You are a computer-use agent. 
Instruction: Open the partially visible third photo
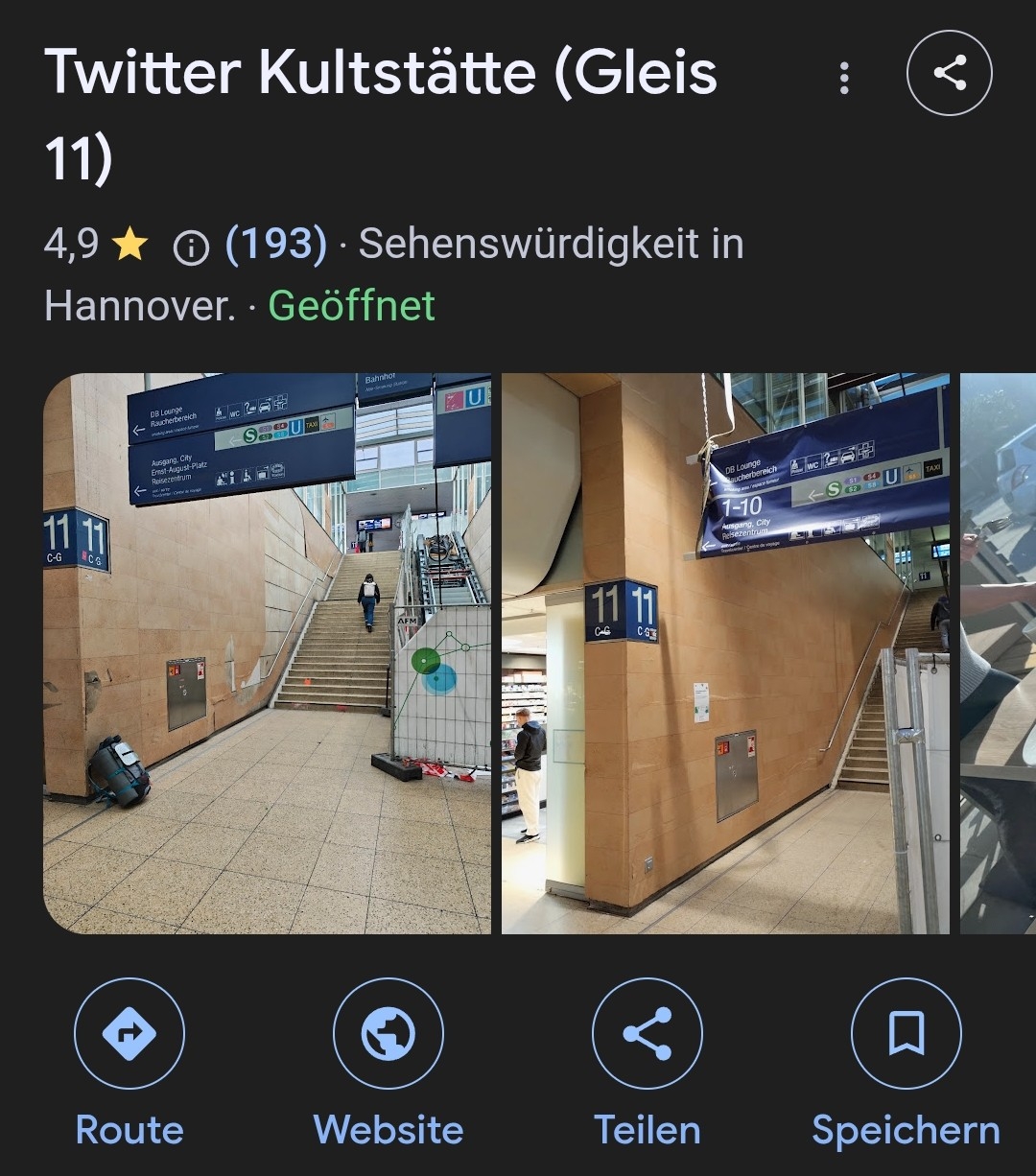[998, 652]
